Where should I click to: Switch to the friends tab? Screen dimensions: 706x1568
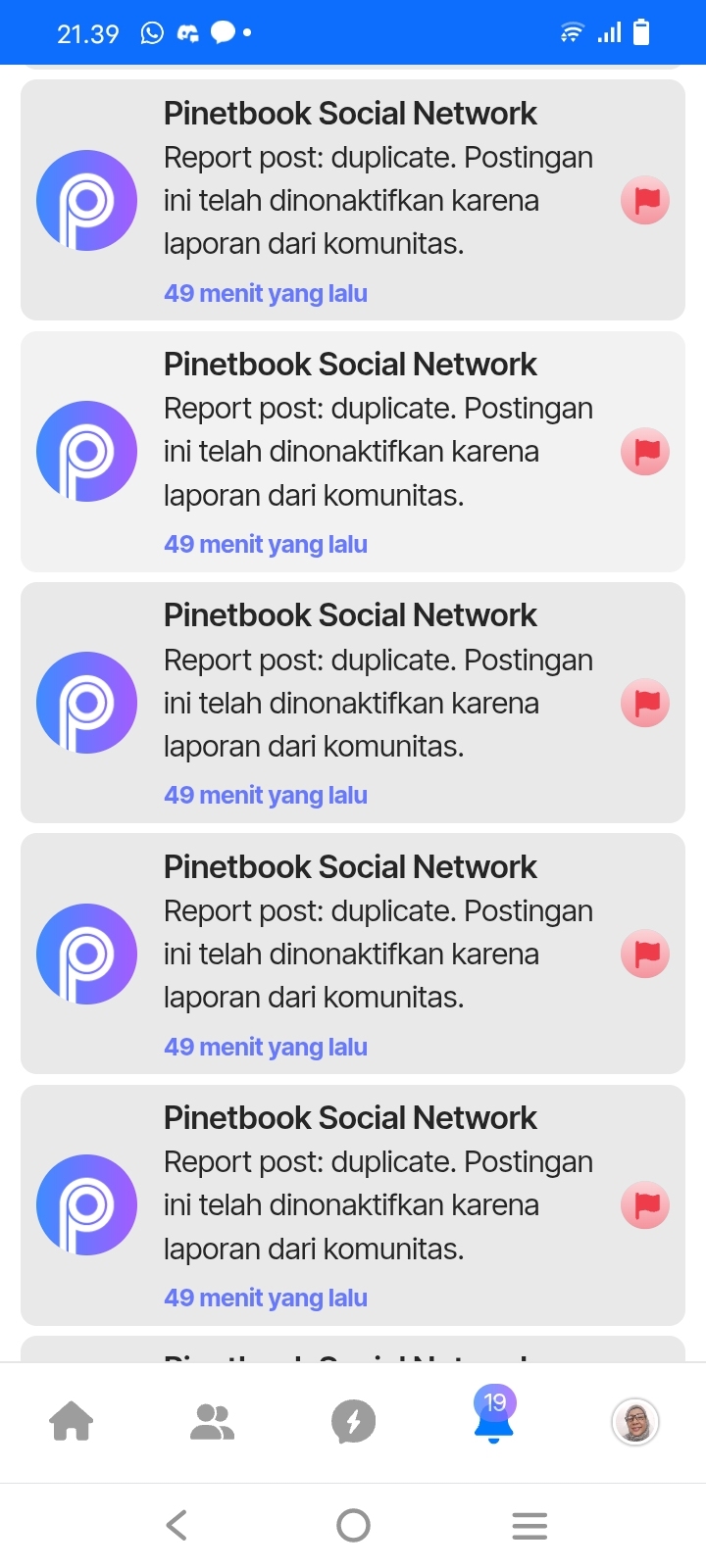(x=212, y=1421)
